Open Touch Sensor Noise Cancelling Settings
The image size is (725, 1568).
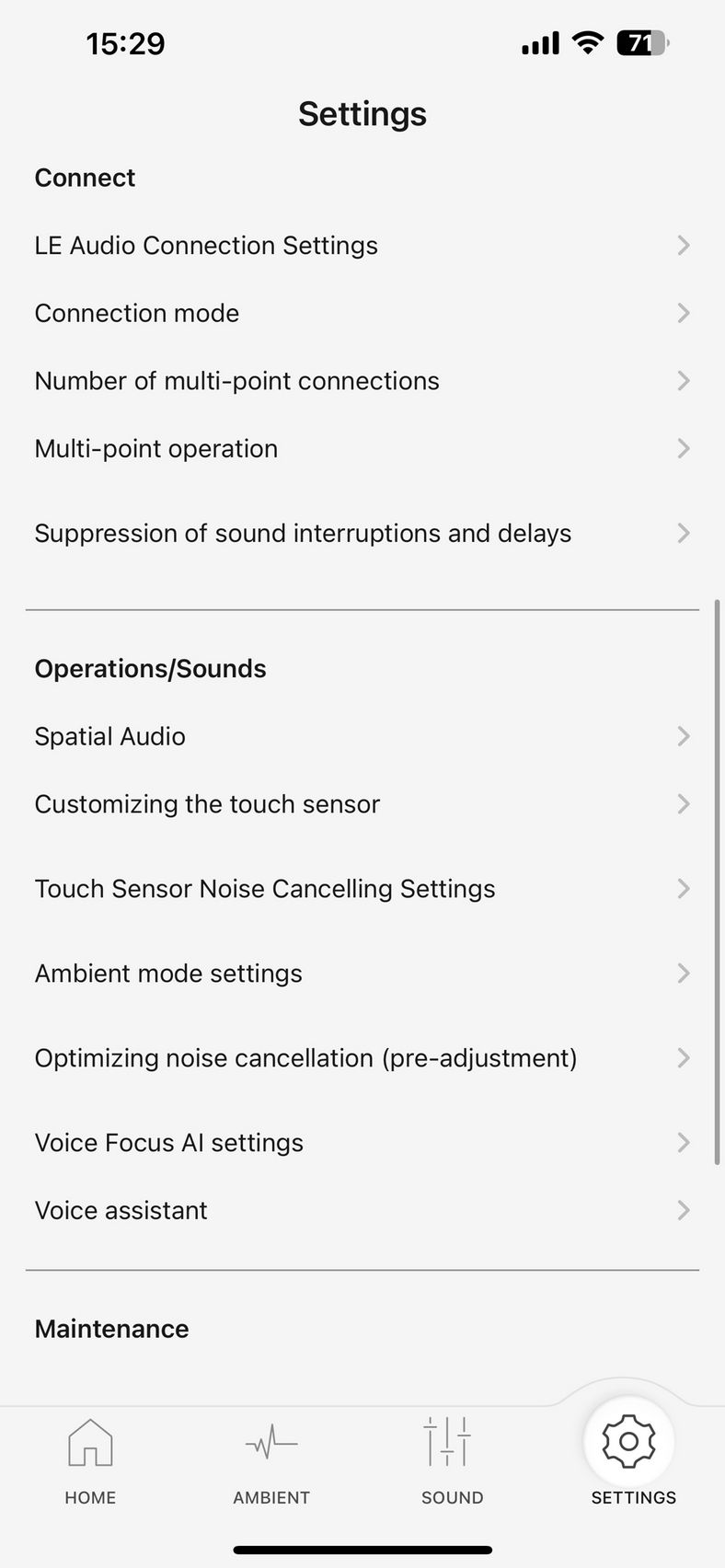tap(362, 889)
